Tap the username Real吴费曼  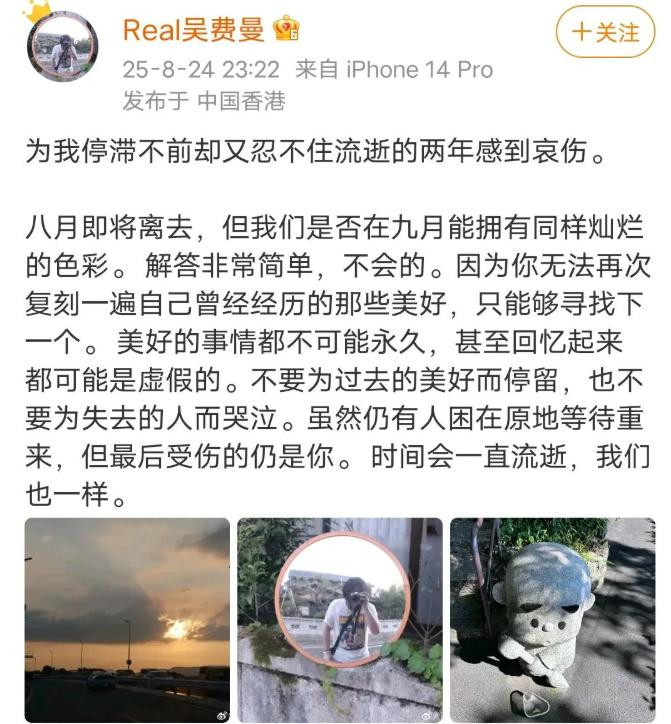(x=193, y=30)
